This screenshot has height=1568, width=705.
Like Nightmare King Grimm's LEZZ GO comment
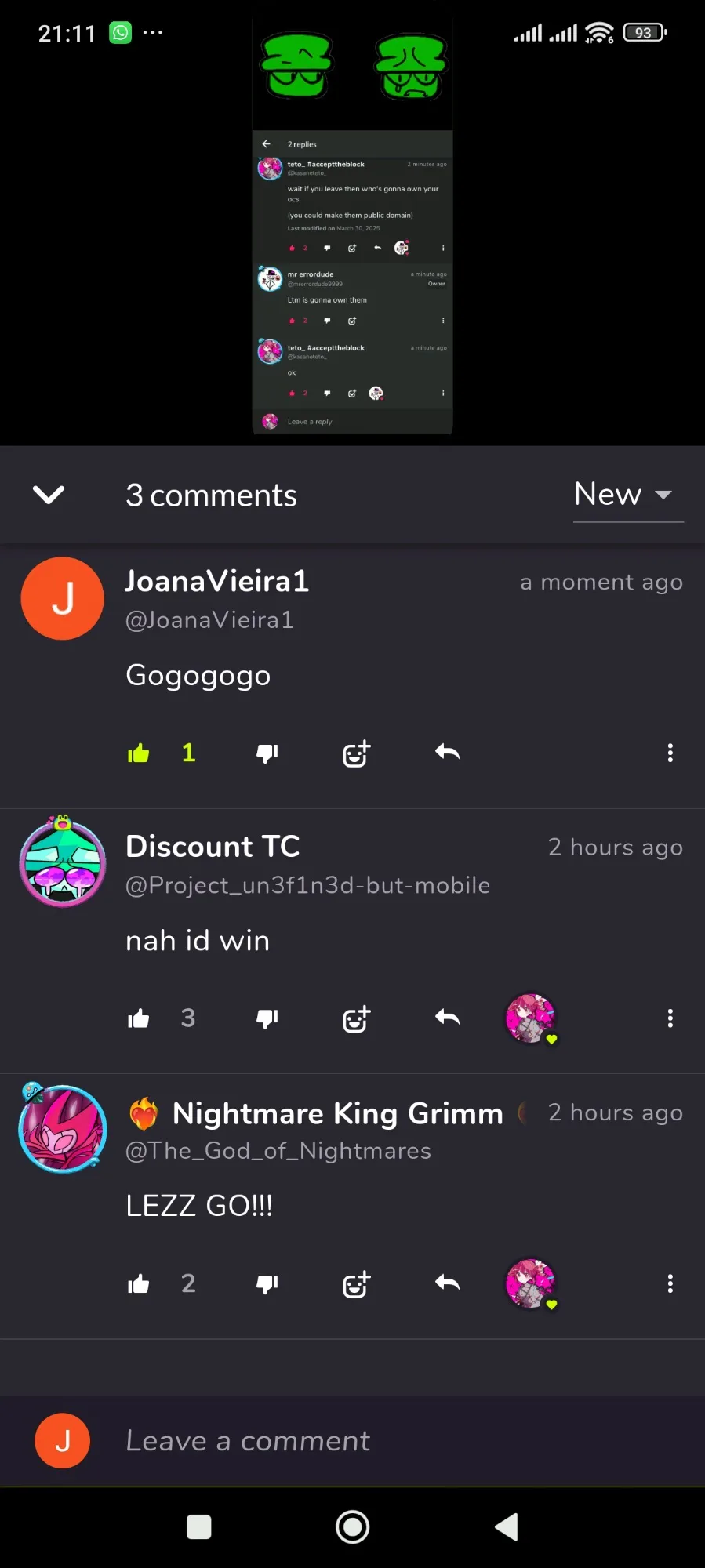(x=139, y=1283)
